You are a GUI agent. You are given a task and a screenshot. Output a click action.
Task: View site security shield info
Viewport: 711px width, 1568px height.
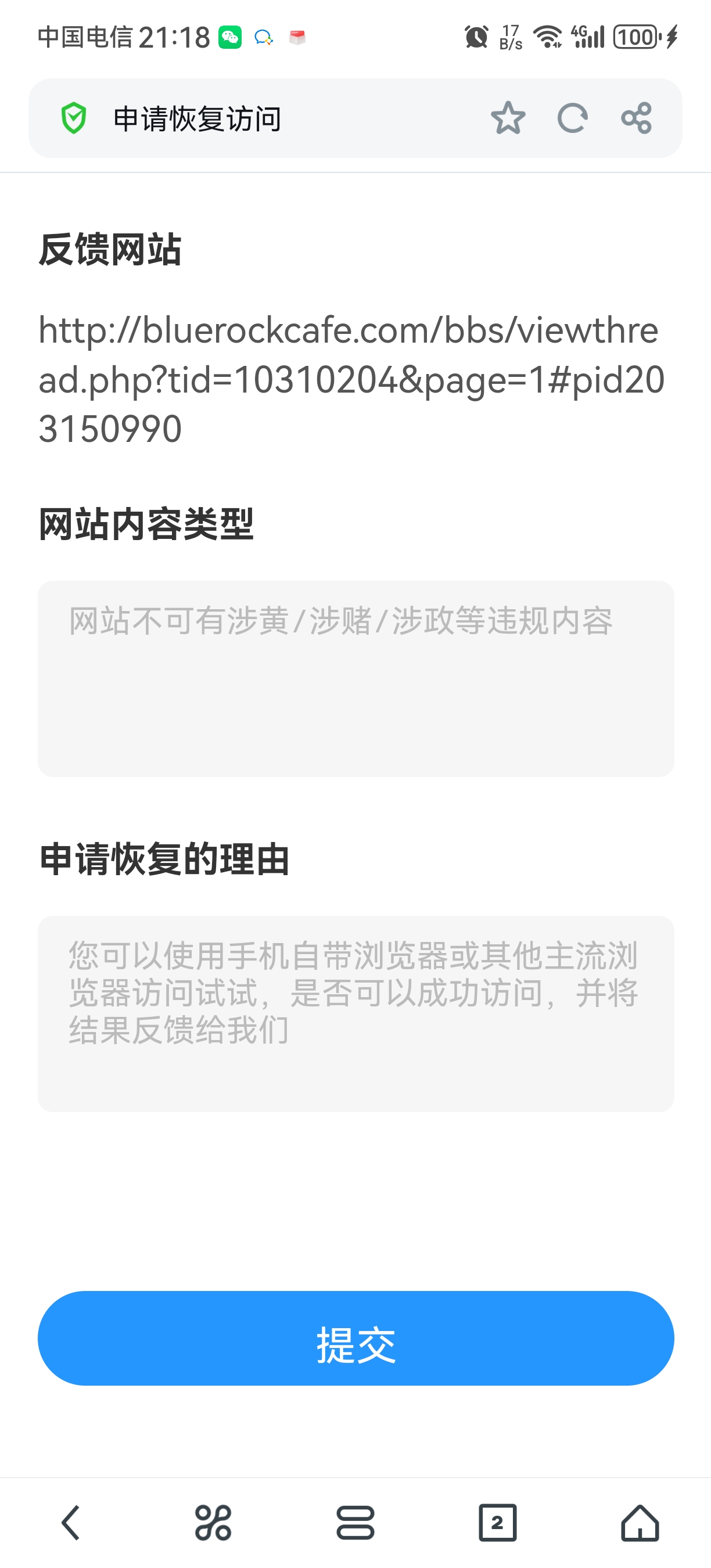74,118
